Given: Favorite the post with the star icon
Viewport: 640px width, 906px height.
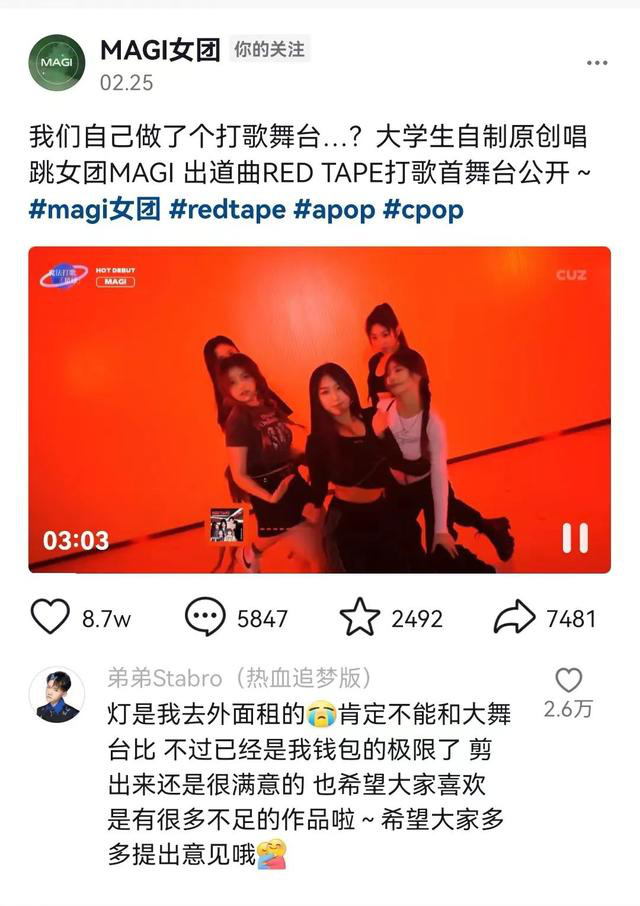Looking at the screenshot, I should coord(360,618).
